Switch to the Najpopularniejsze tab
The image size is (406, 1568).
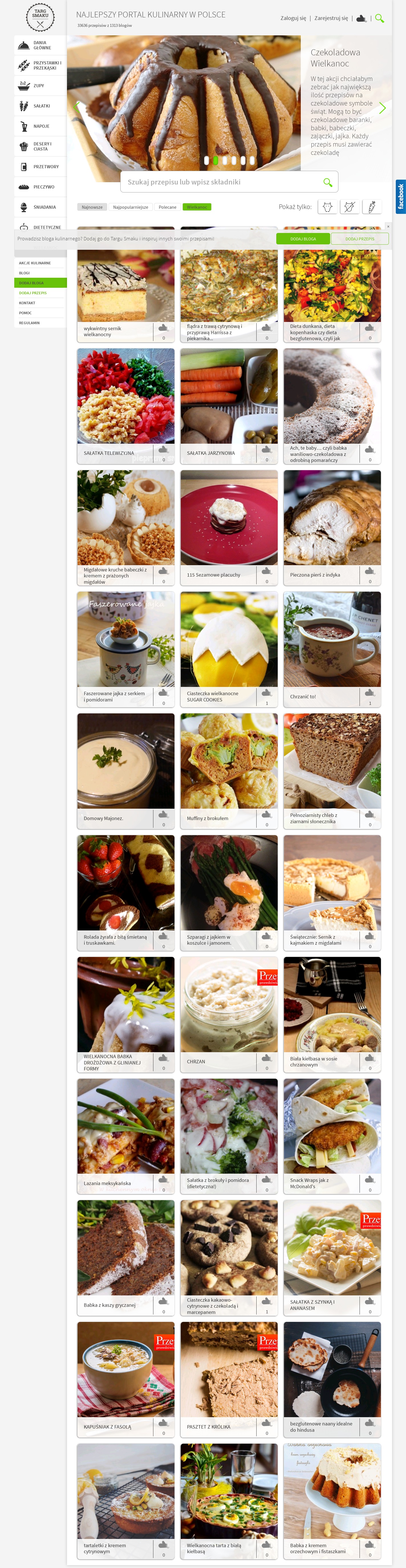(130, 207)
